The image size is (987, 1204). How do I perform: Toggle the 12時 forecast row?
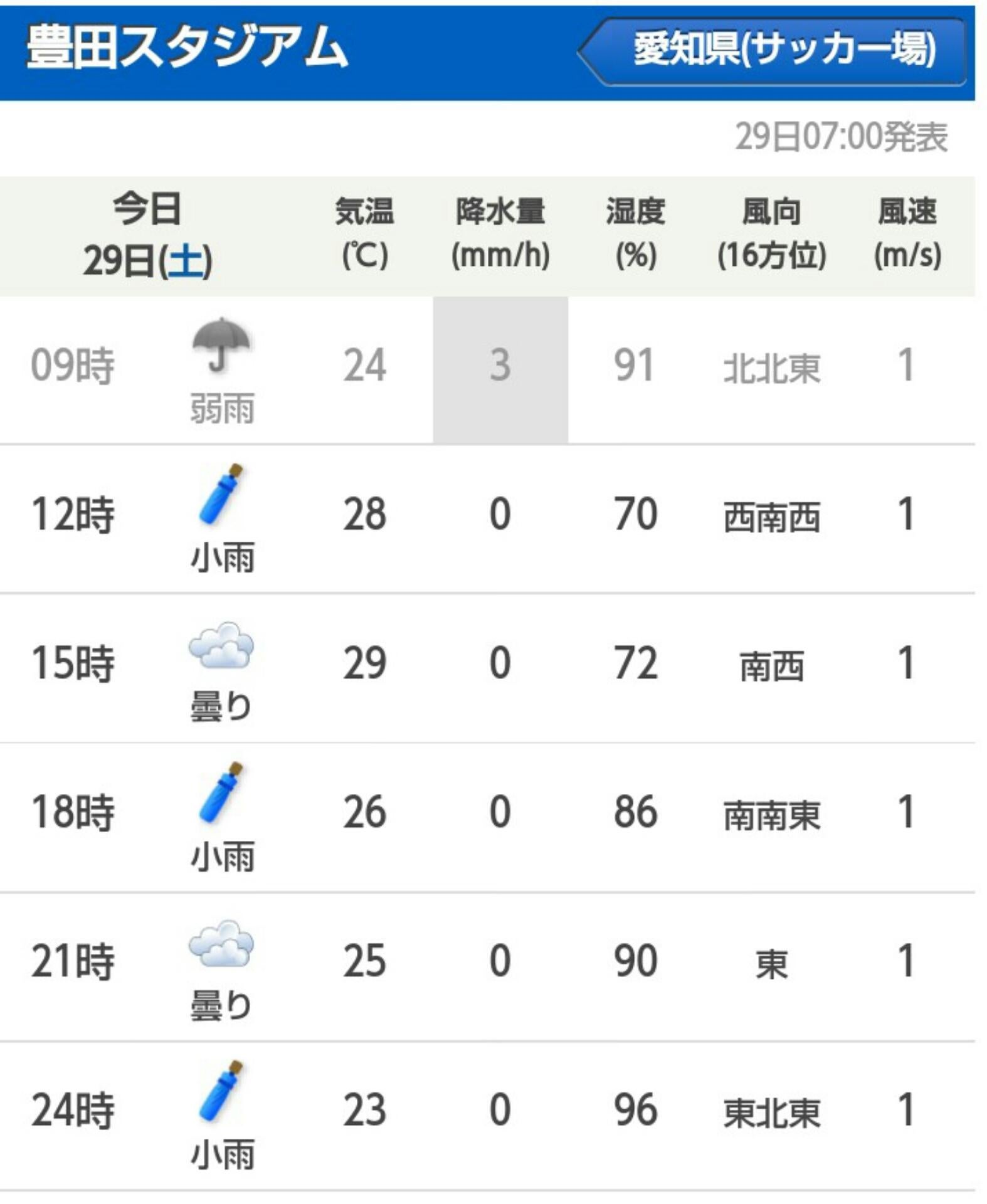click(493, 517)
